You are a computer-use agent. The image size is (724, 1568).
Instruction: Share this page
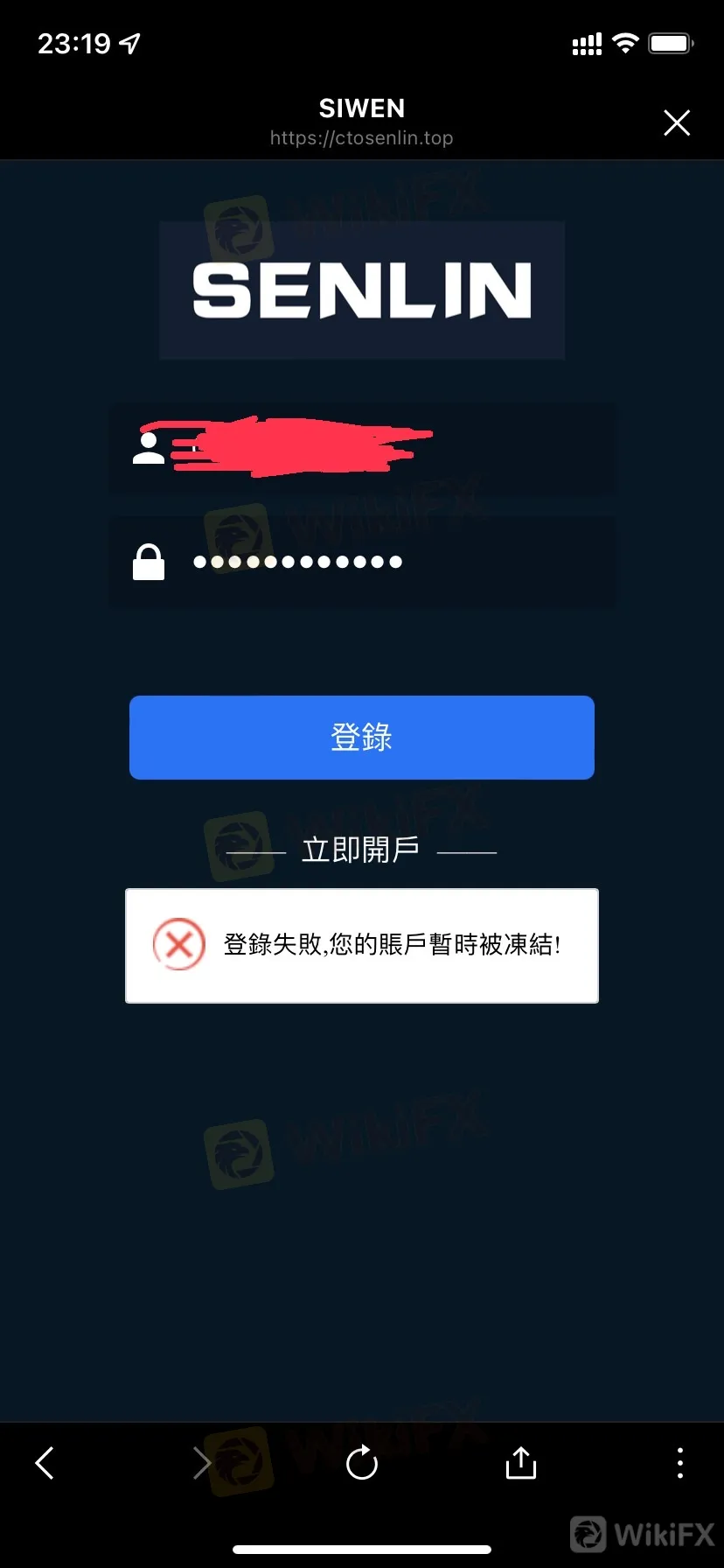tap(521, 1462)
